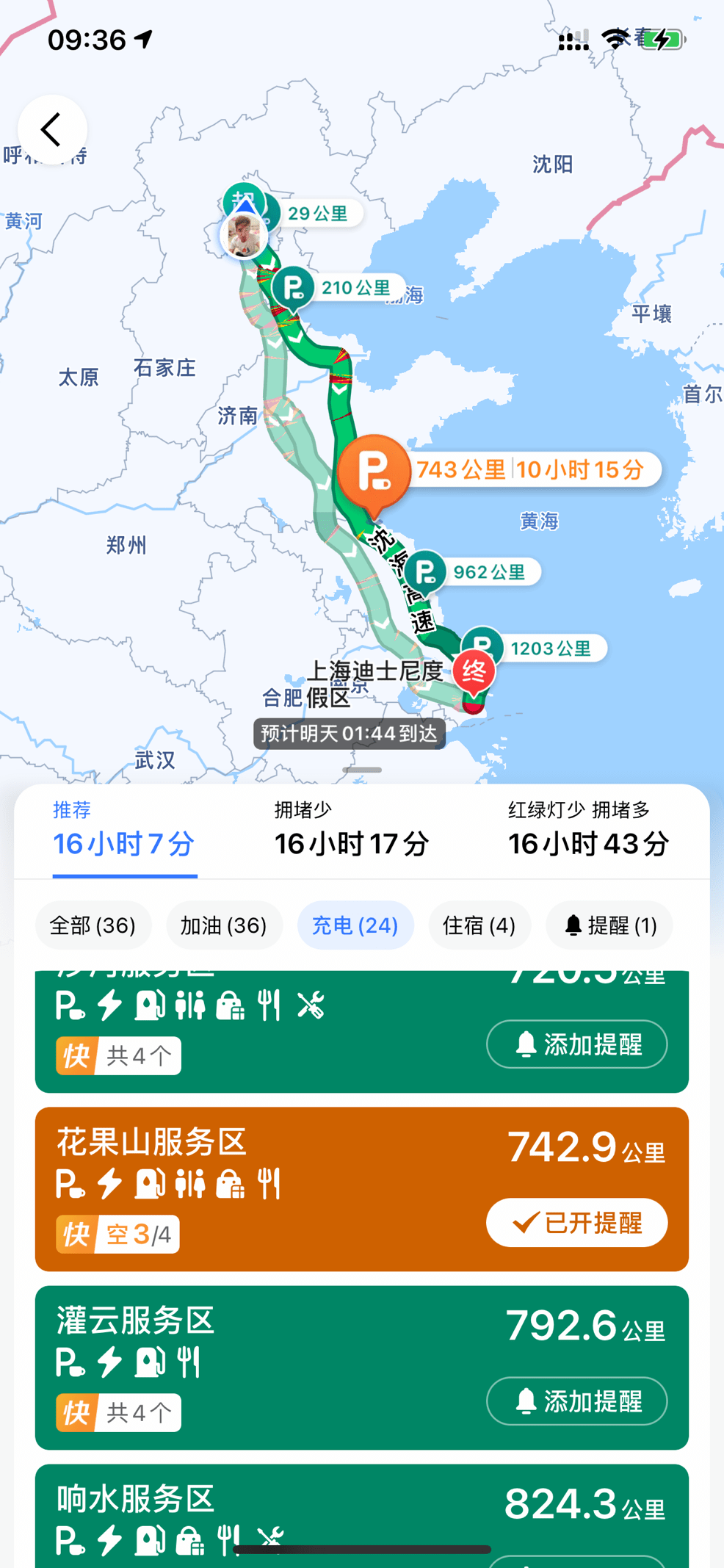Tap 添加提醒 on the 720.5公里 card
The image size is (724, 1568).
[577, 1044]
